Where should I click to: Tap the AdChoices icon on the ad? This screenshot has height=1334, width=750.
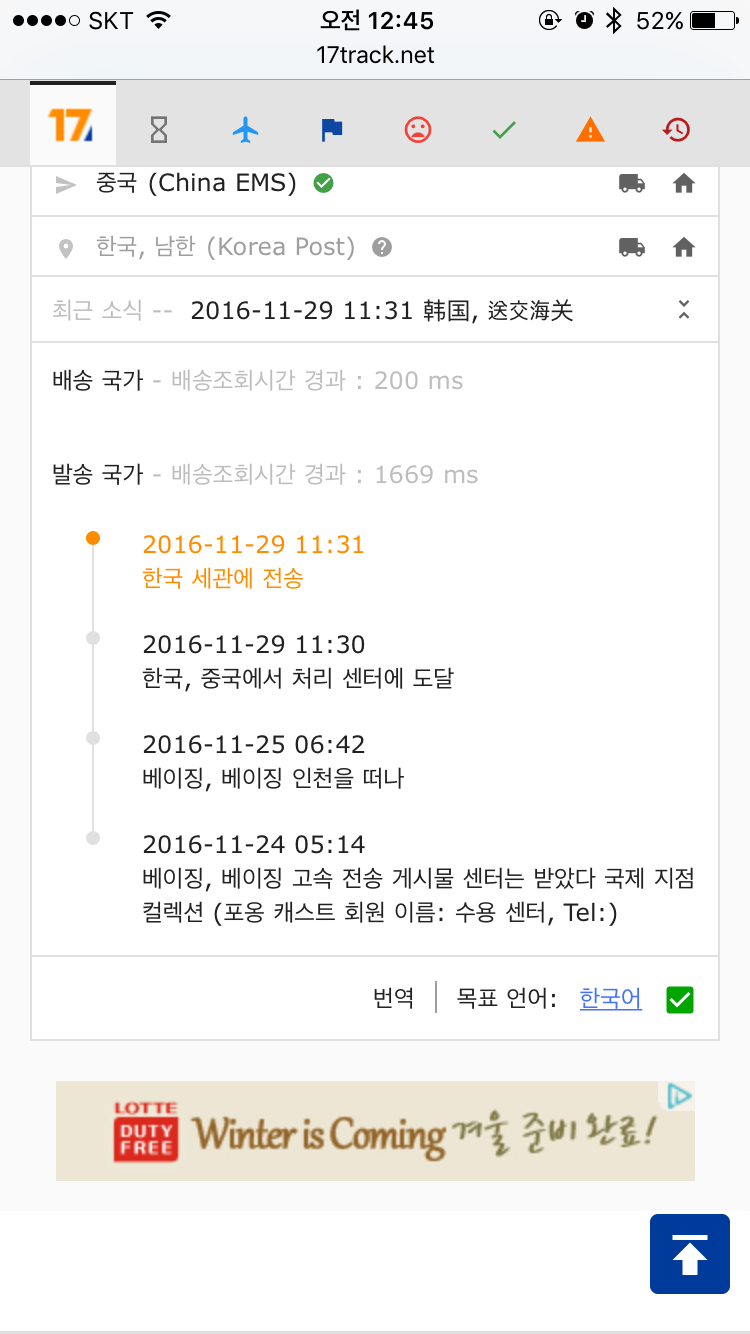[680, 1096]
